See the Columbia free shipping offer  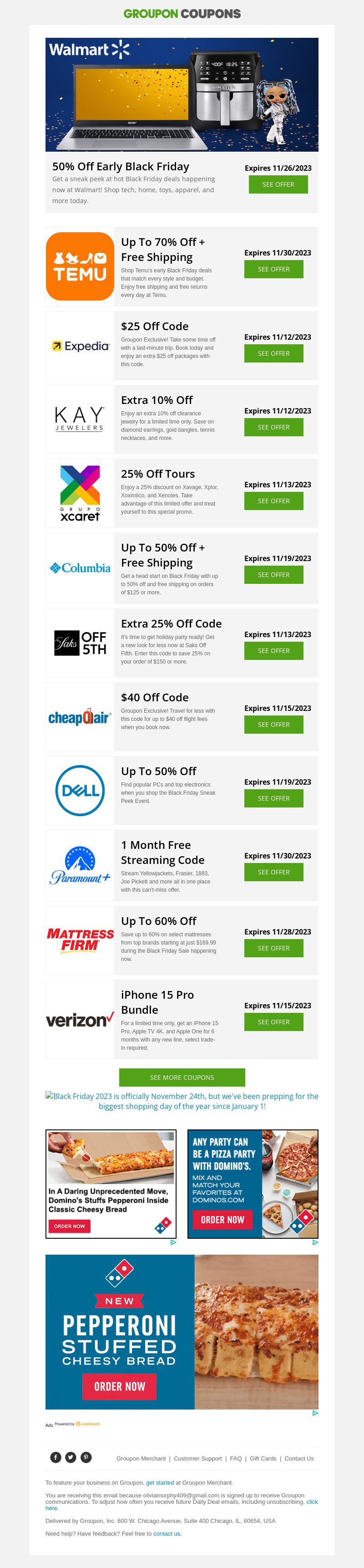click(x=273, y=575)
